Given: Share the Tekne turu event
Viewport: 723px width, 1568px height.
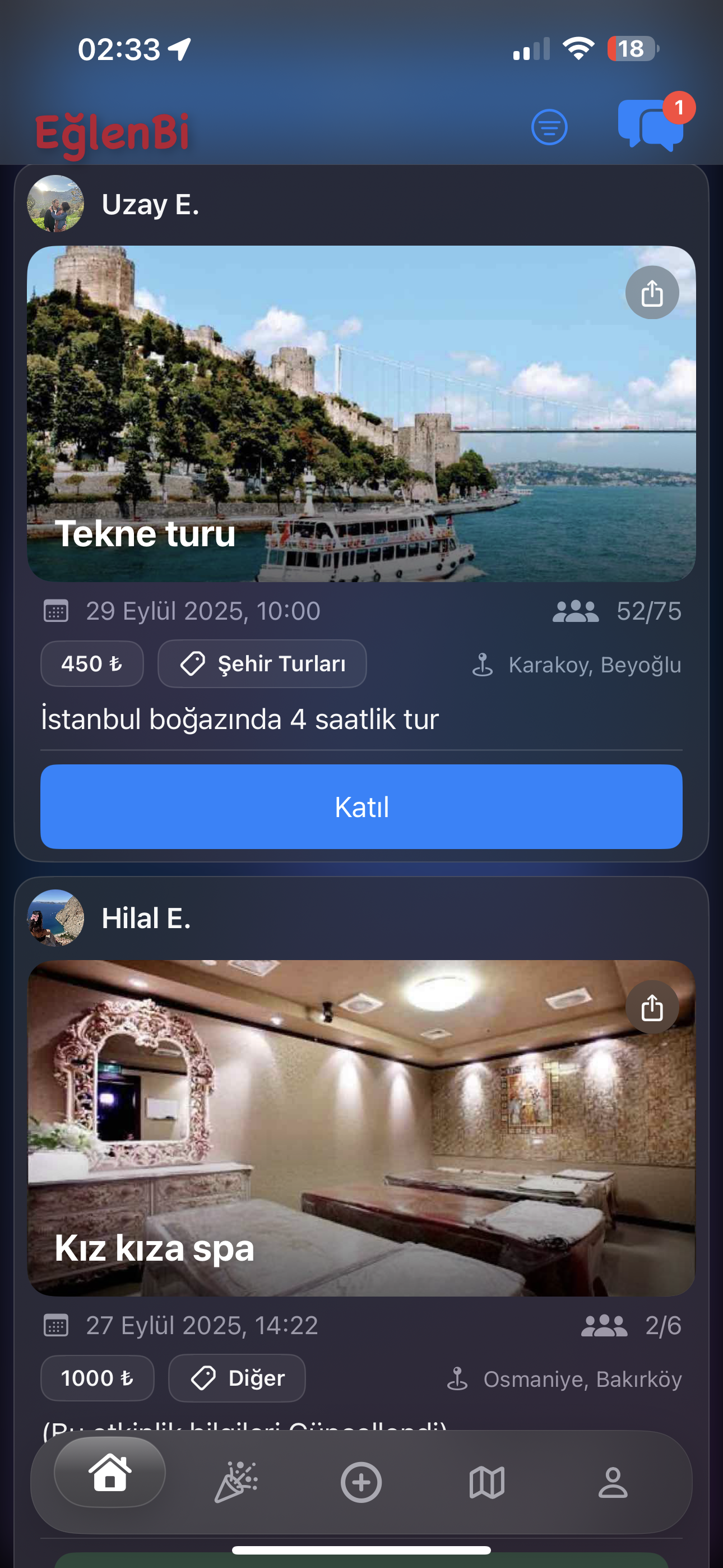Looking at the screenshot, I should [652, 292].
